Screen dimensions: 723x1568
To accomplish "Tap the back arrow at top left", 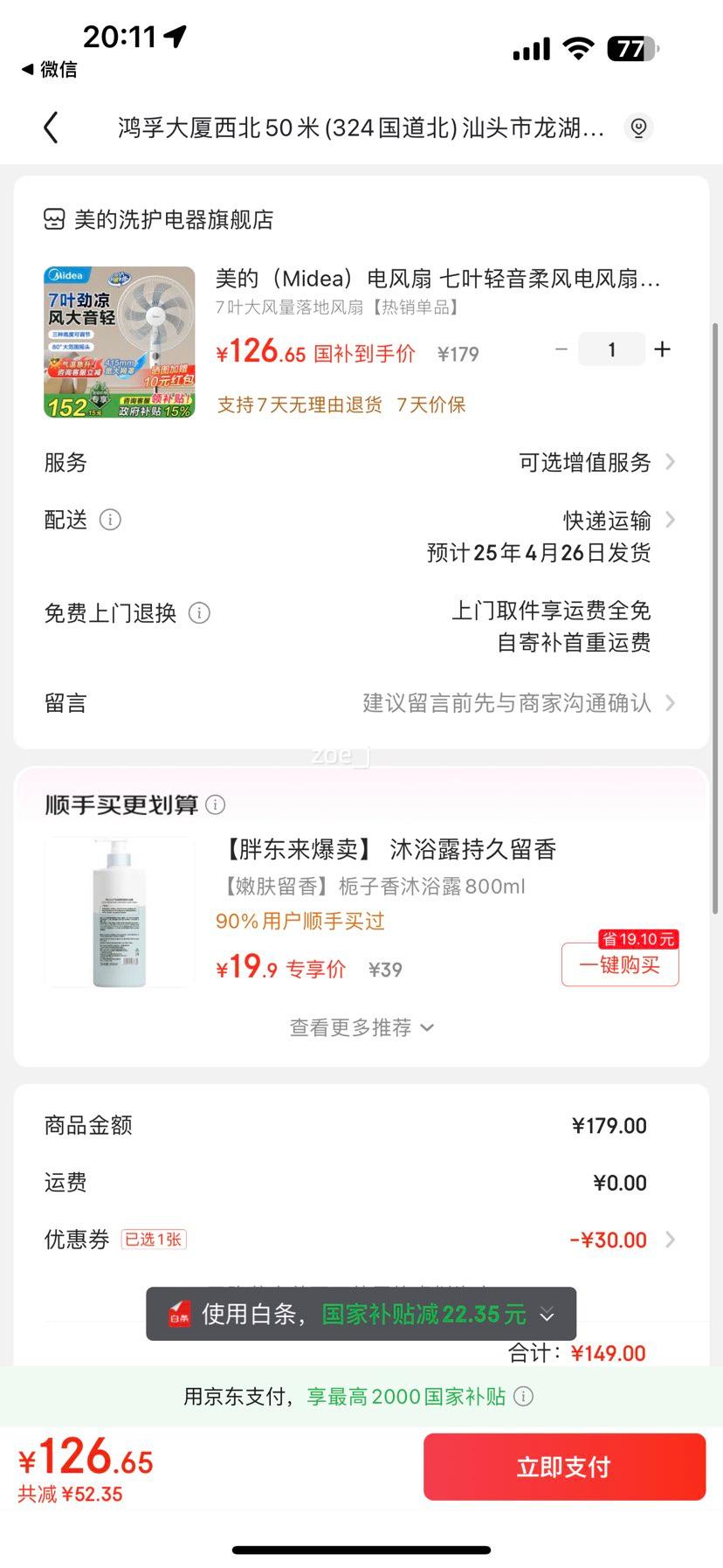I will 50,127.
